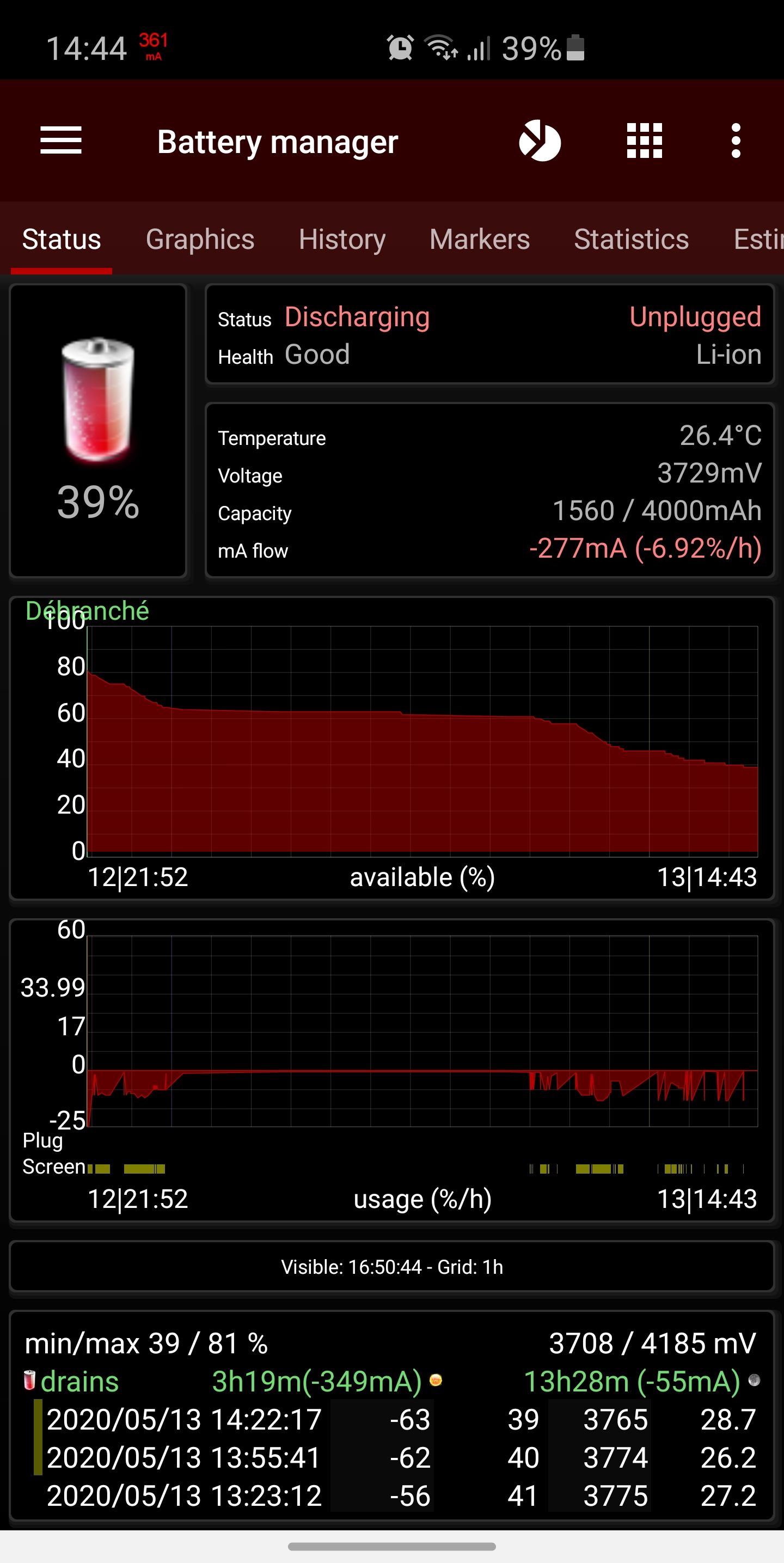
Task: Switch to the History tab
Action: tap(341, 239)
